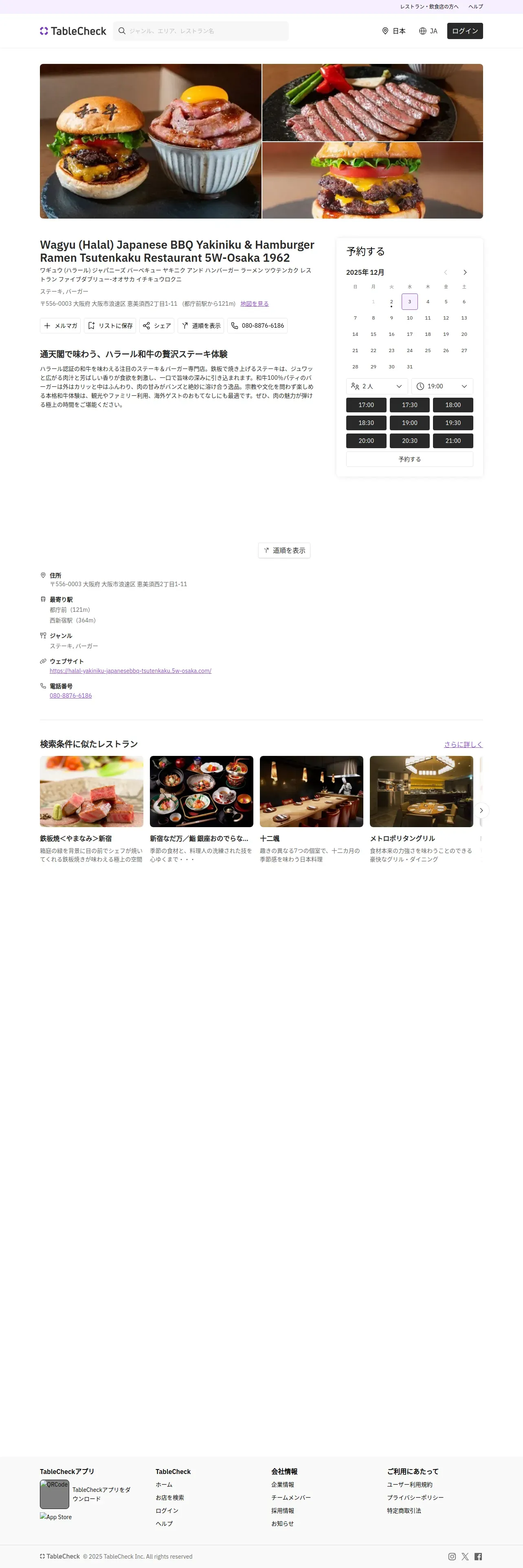Go to next month in the calendar

pos(465,273)
